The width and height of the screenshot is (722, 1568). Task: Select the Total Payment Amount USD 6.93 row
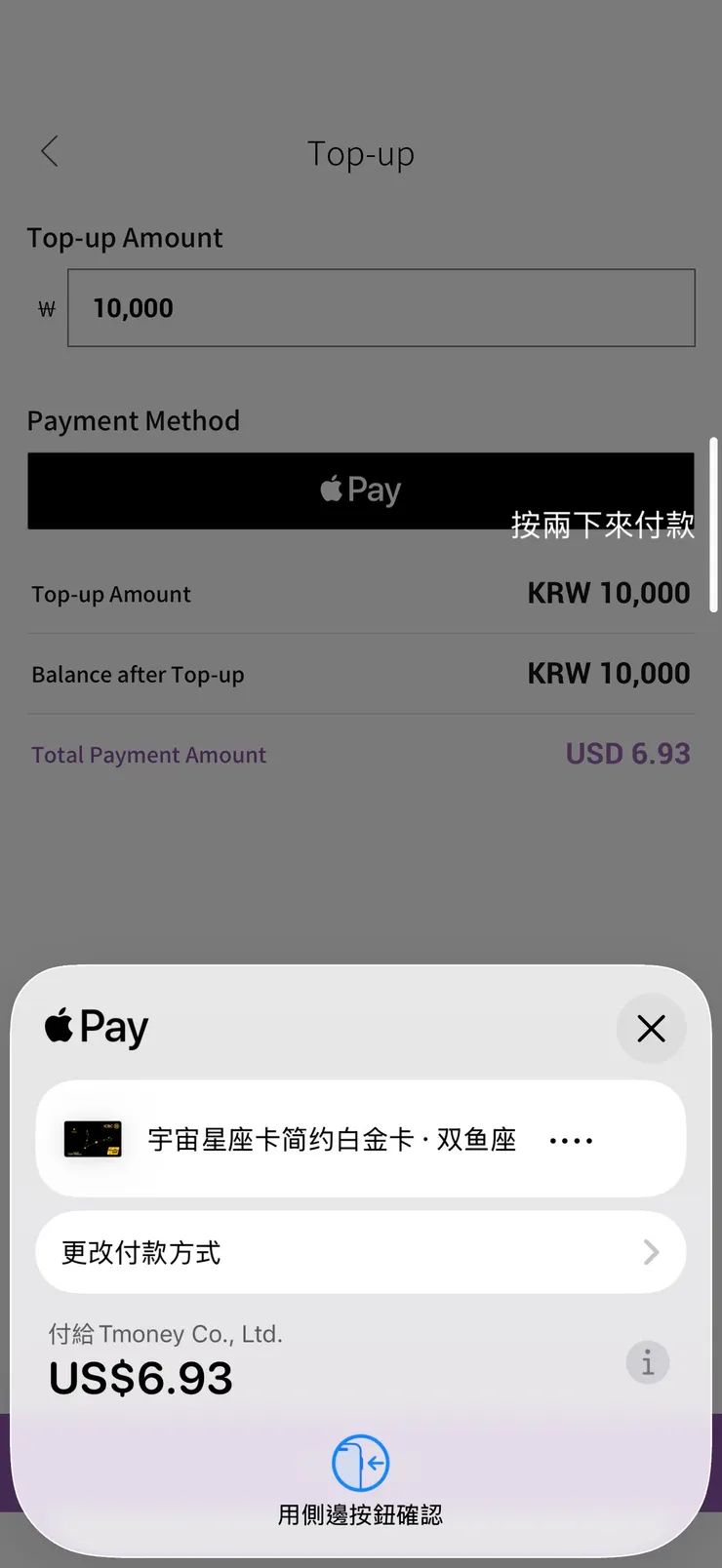(x=361, y=754)
